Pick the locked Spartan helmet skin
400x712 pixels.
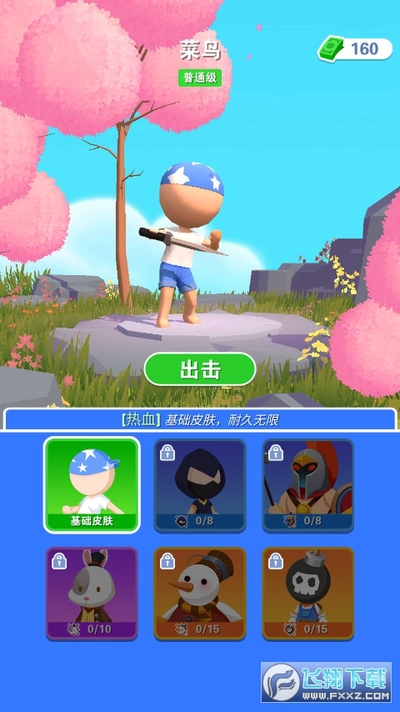[x=308, y=485]
